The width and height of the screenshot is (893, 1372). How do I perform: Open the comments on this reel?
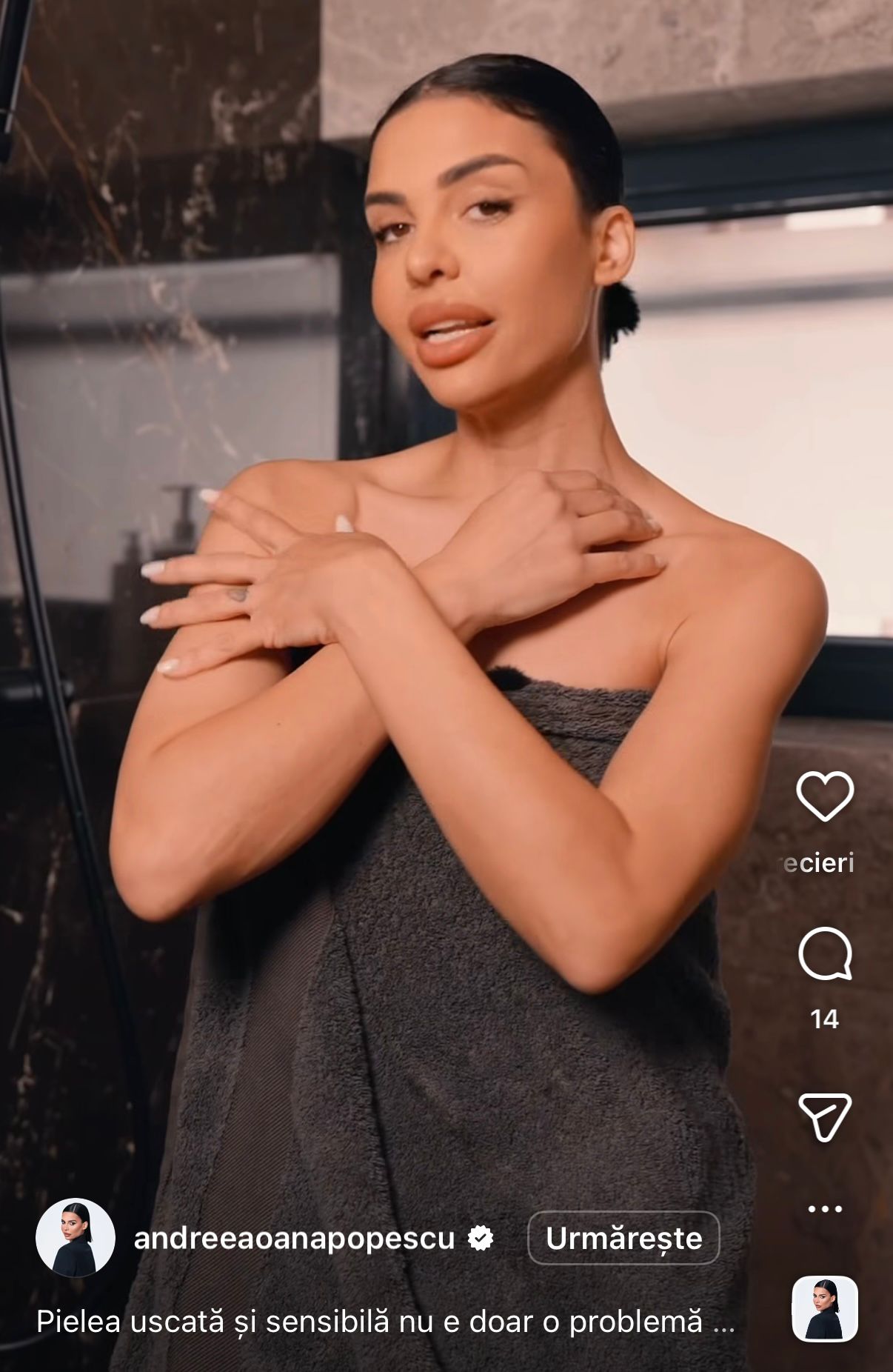825,953
